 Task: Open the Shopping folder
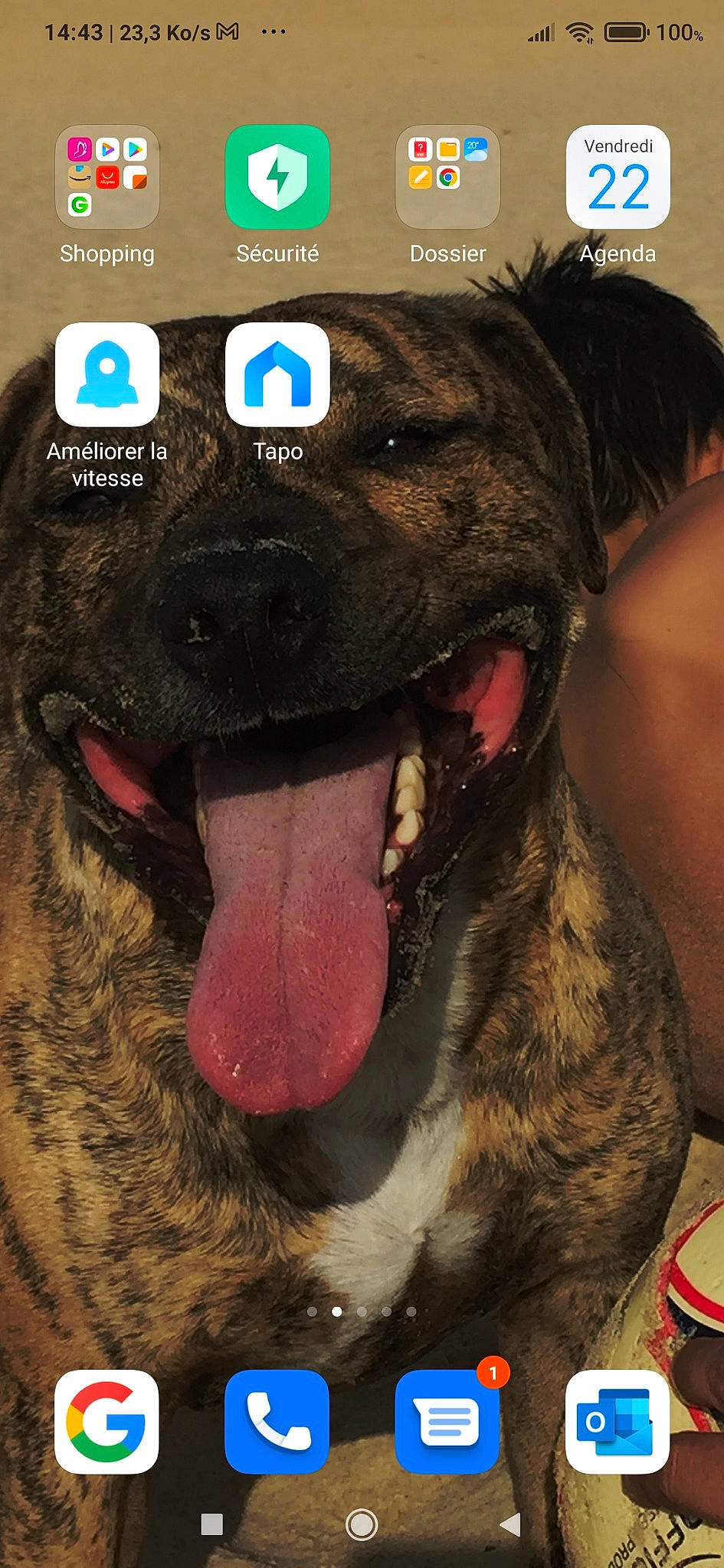[x=107, y=177]
